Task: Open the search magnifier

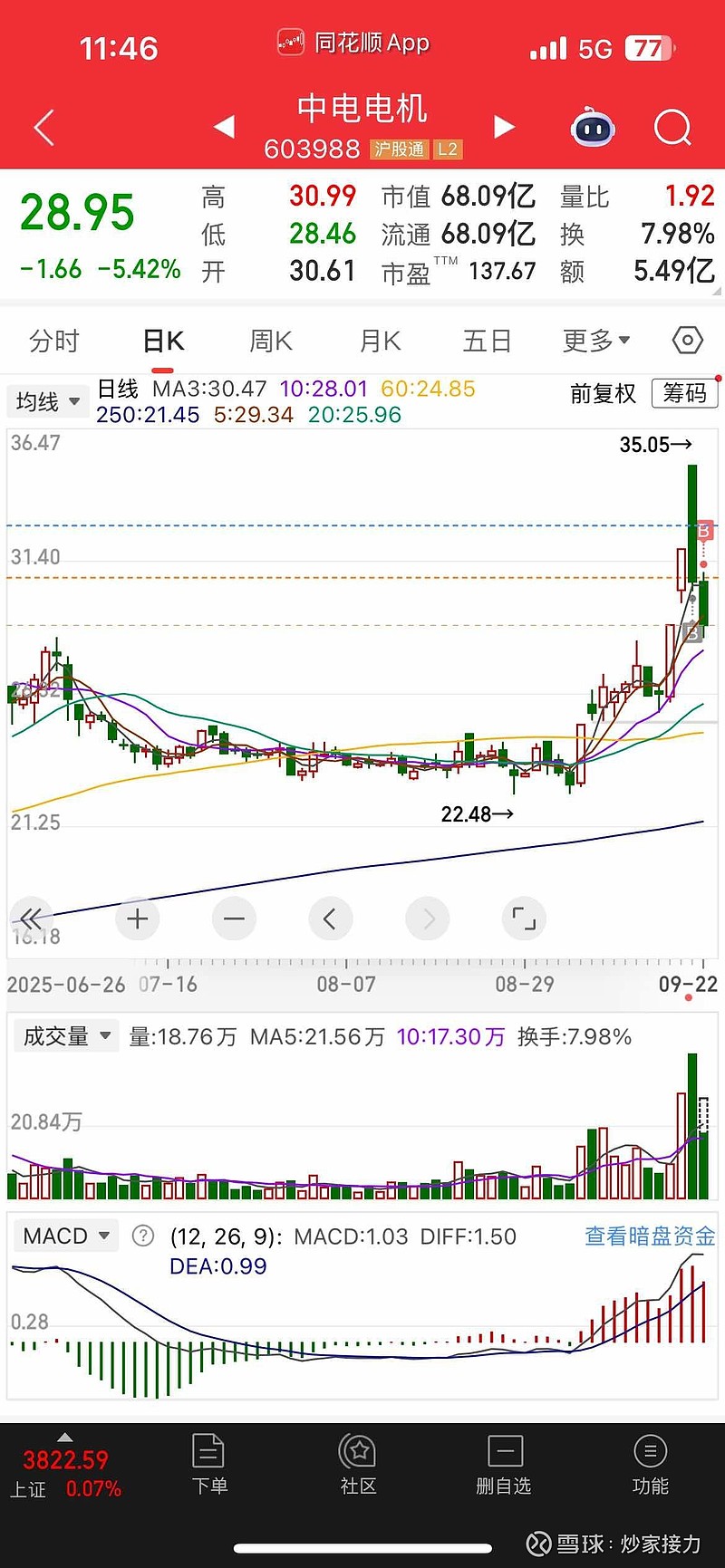Action: (672, 128)
